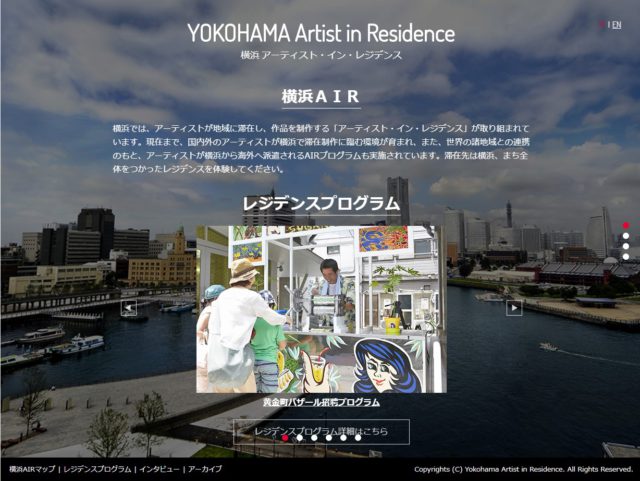This screenshot has width=640, height=481.
Task: Tap the レジデンスプログラム詳細はこちら button
Action: click(320, 431)
